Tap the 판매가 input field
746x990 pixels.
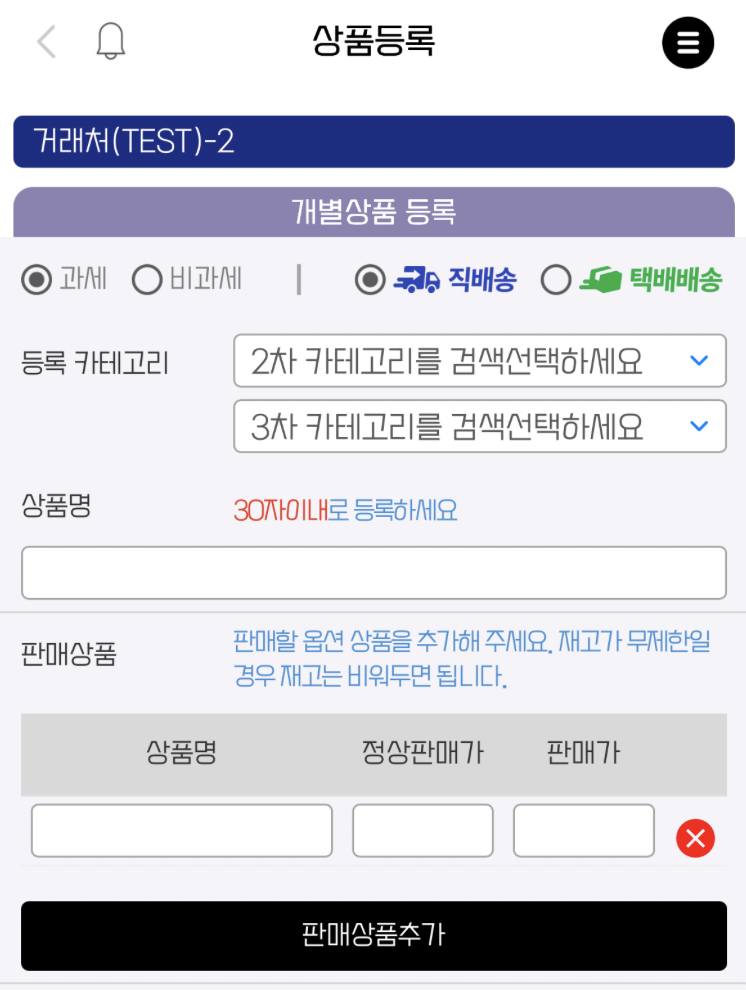583,831
